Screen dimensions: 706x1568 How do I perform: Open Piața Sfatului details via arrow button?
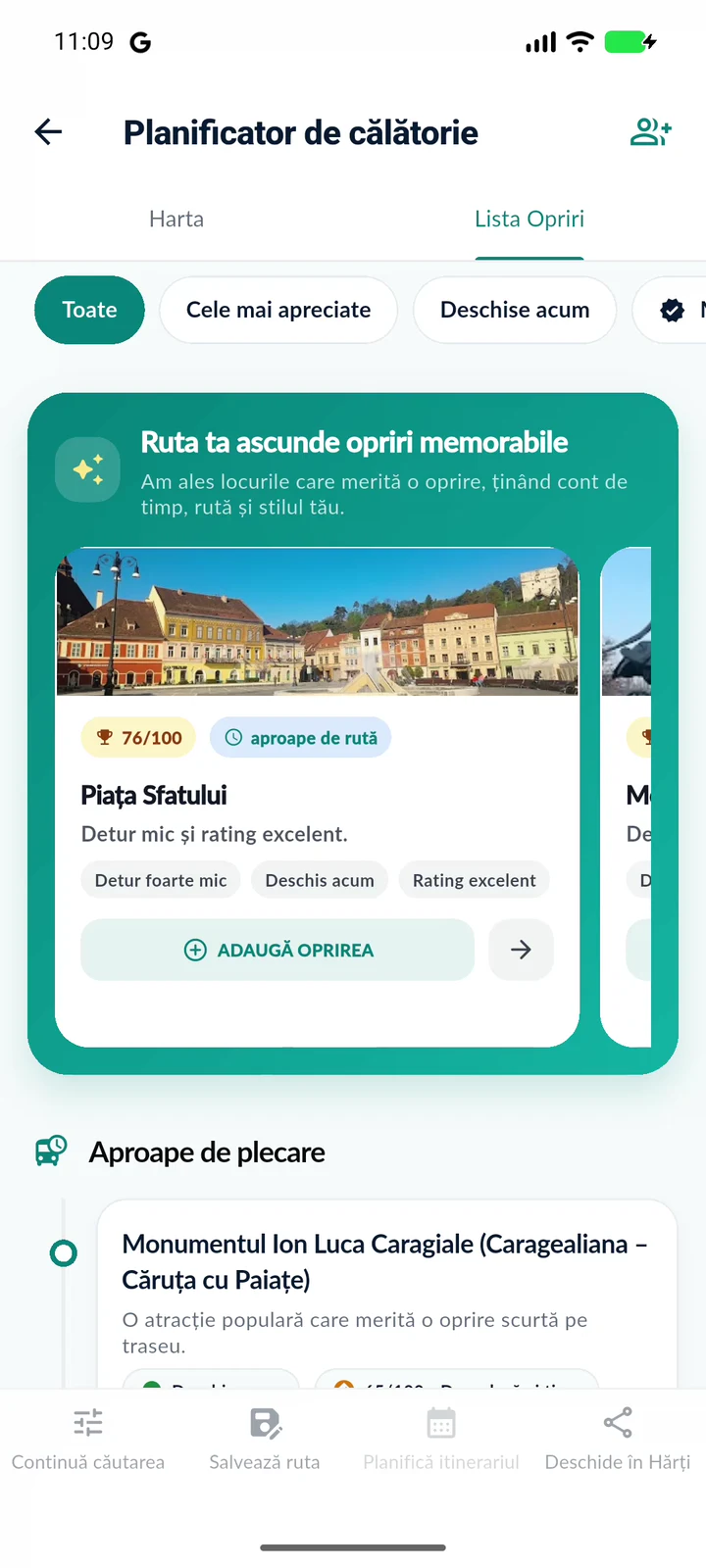click(x=521, y=950)
